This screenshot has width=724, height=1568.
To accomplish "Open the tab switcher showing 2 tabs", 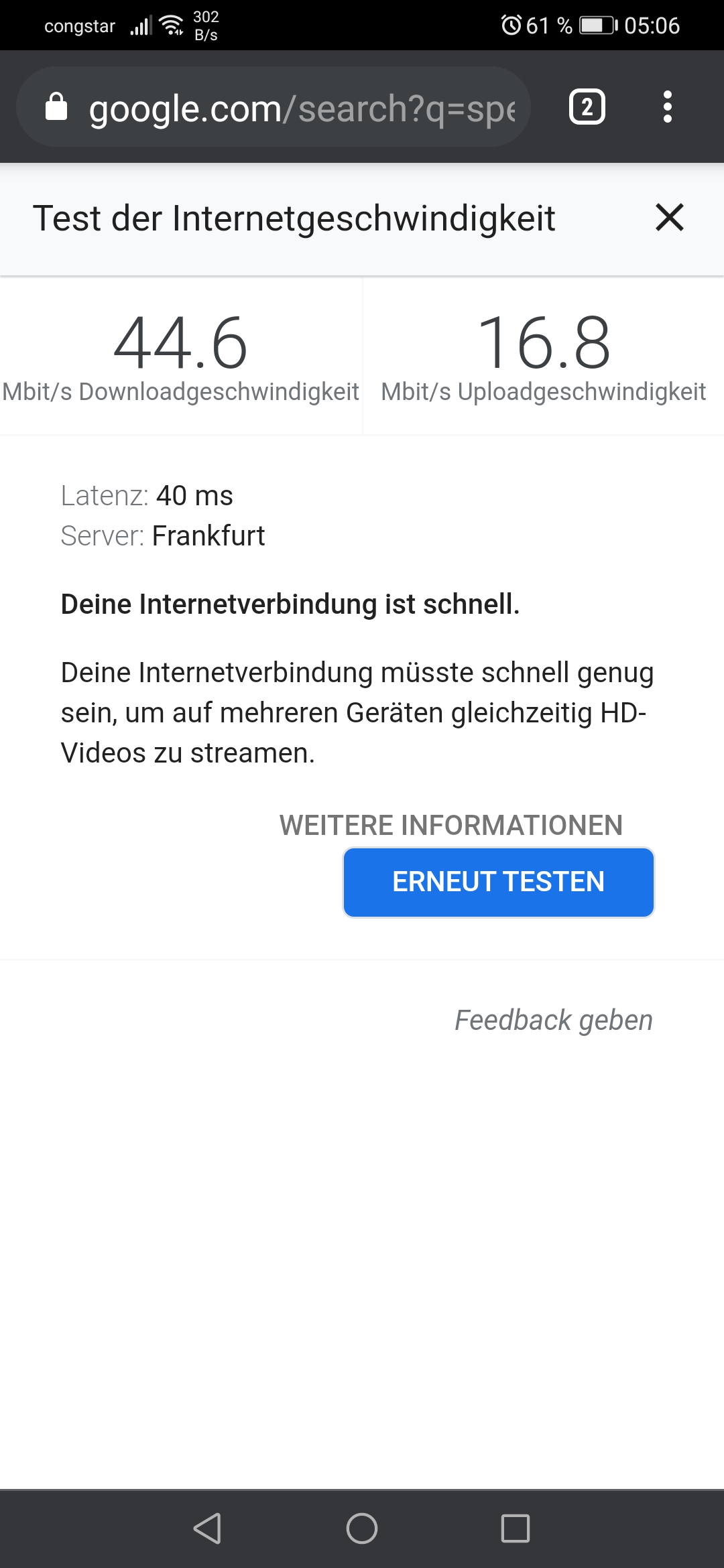I will pyautogui.click(x=587, y=107).
